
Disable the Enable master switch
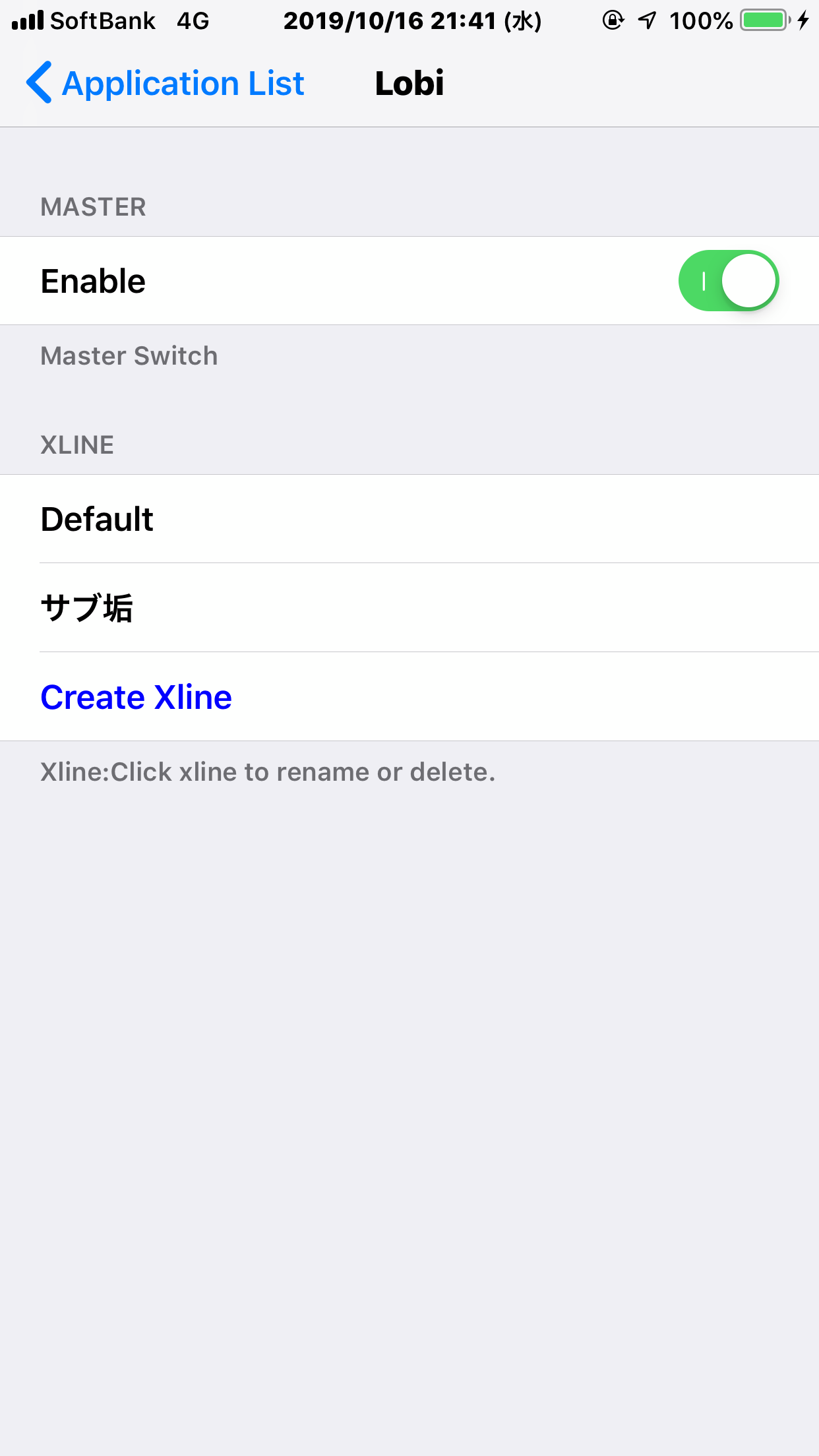point(728,281)
